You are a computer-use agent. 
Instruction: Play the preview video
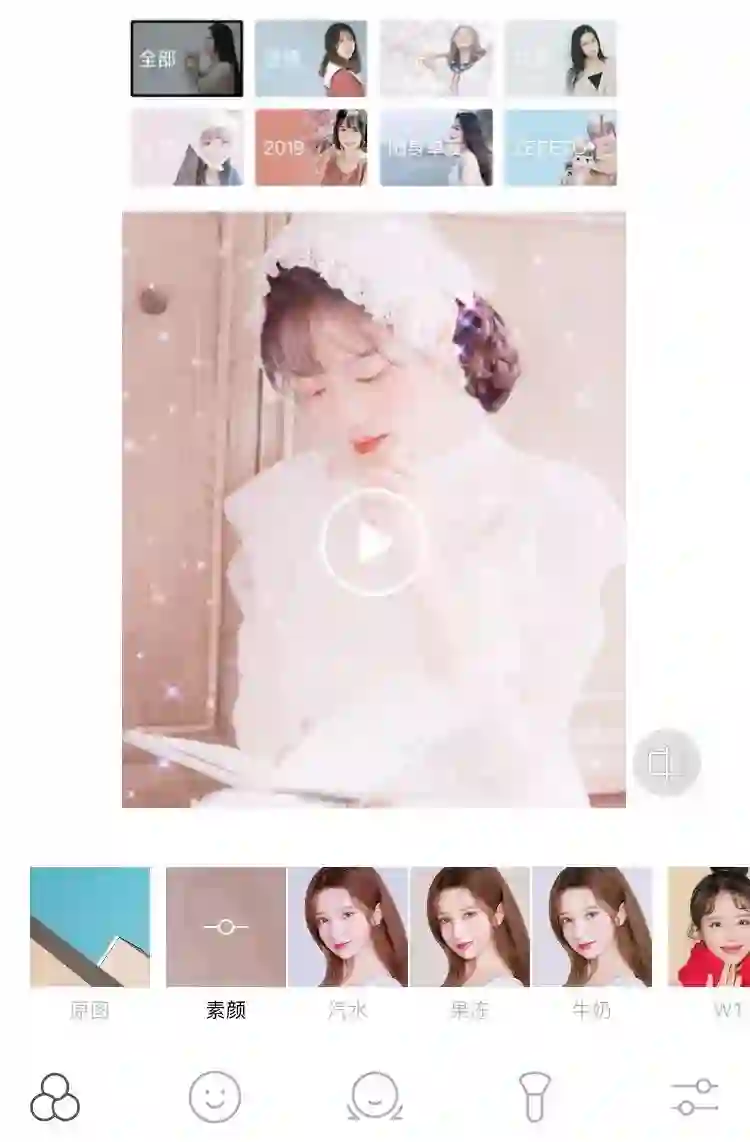point(374,543)
